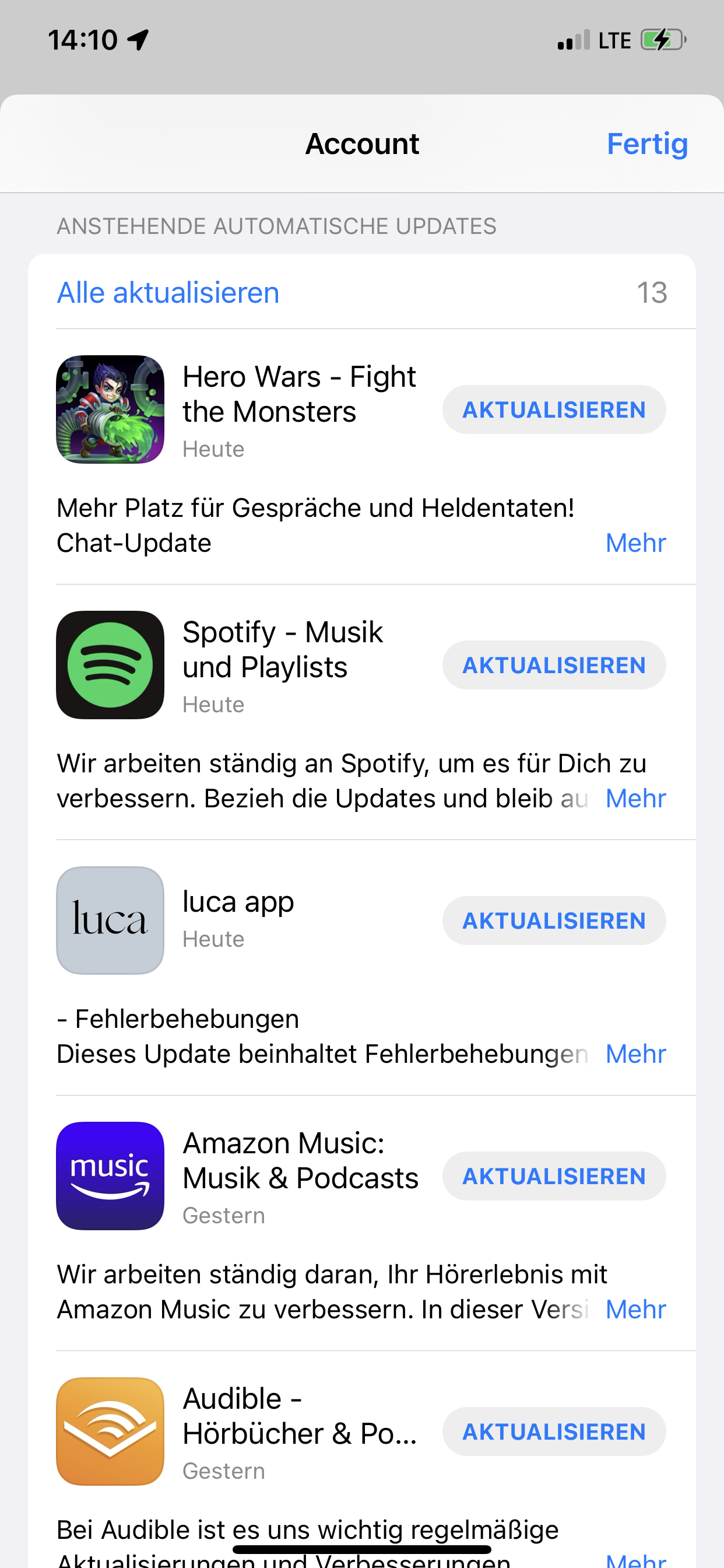Viewport: 724px width, 1568px height.
Task: Open the Audible app icon
Action: (x=110, y=1432)
